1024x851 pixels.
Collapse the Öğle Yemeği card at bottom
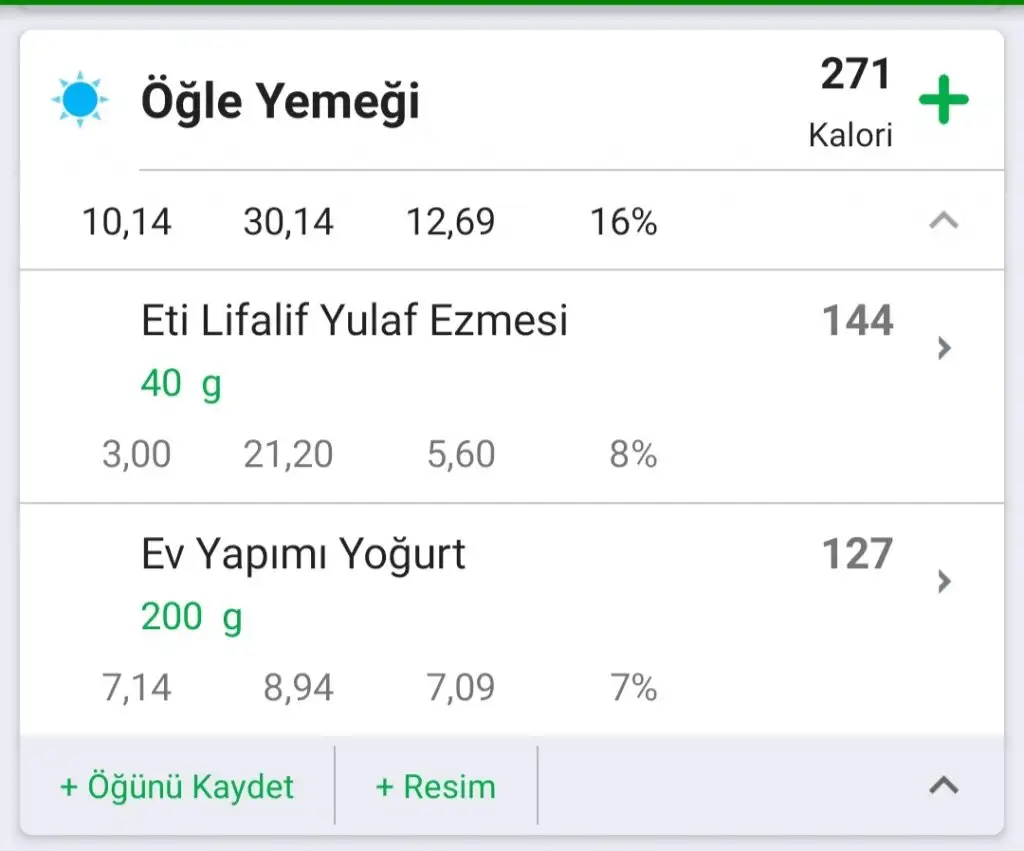tap(943, 786)
